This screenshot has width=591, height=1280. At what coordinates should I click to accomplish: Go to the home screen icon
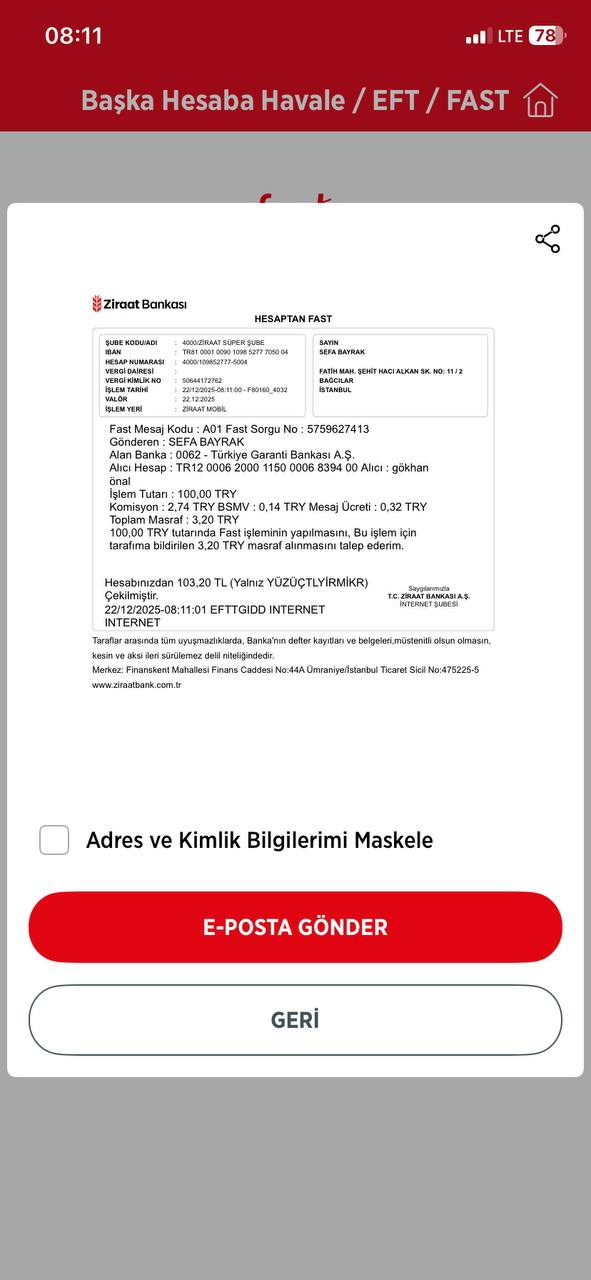[x=540, y=100]
